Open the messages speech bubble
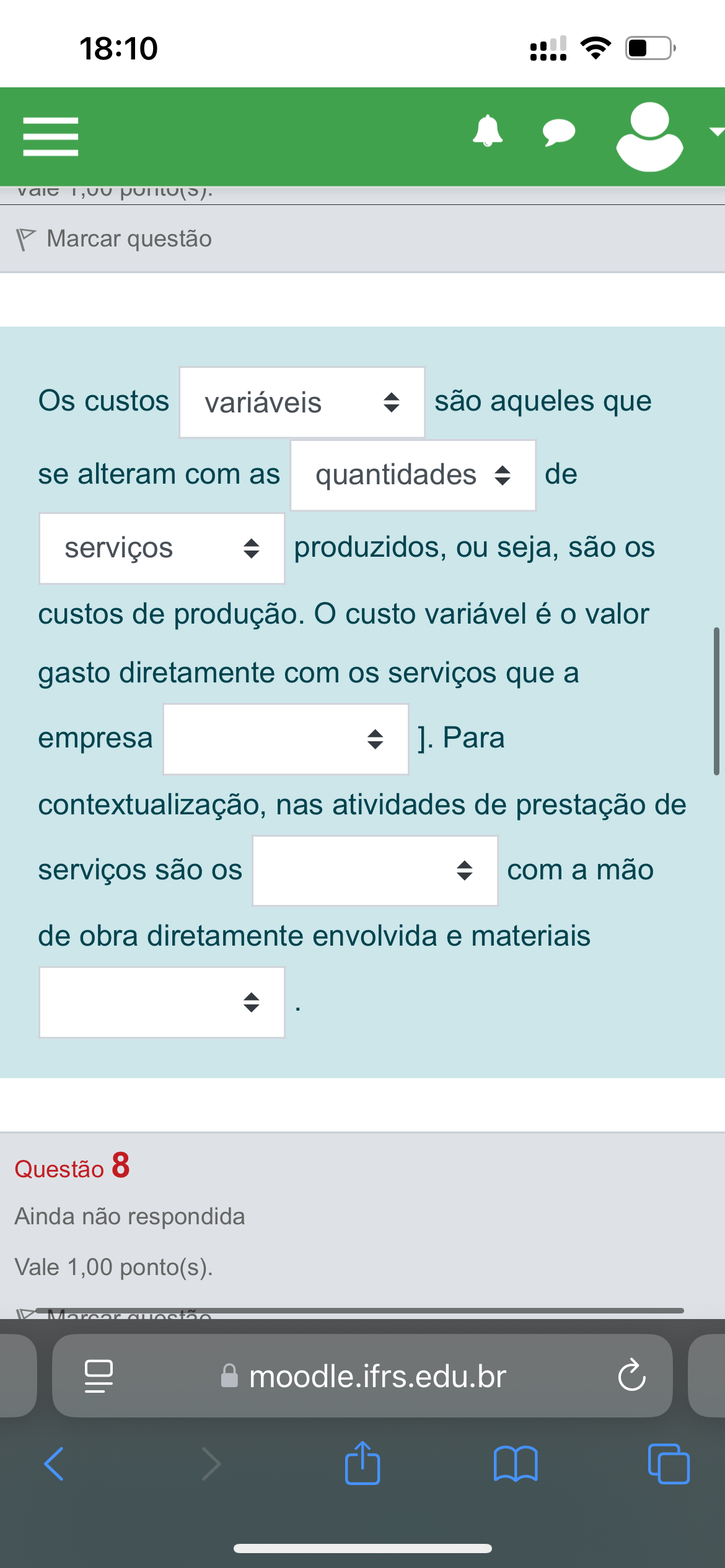The width and height of the screenshot is (725, 1568). click(x=559, y=133)
